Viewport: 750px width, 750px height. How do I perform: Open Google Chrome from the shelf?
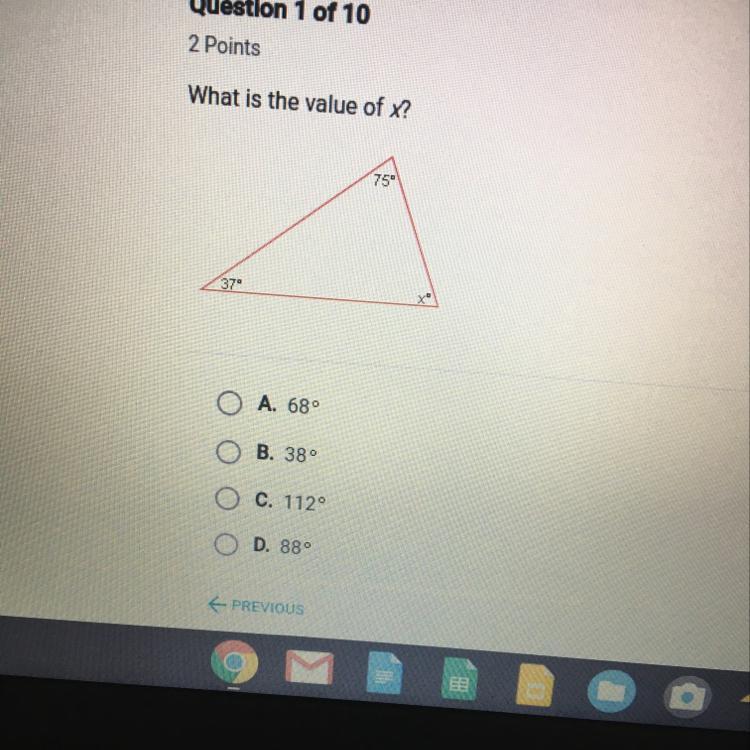(233, 664)
